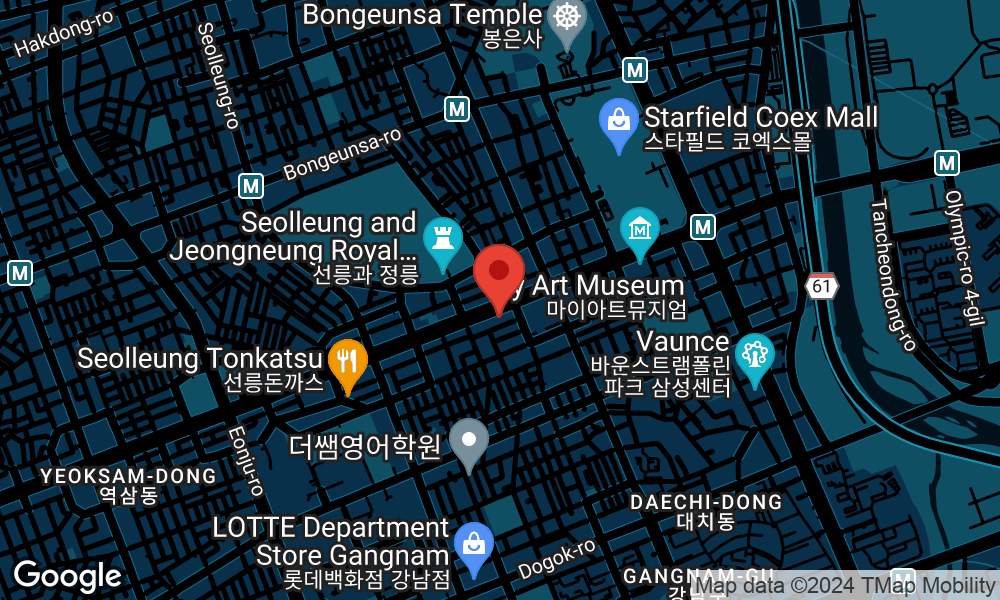Open Bongeunsa Temple place marker

[x=567, y=19]
